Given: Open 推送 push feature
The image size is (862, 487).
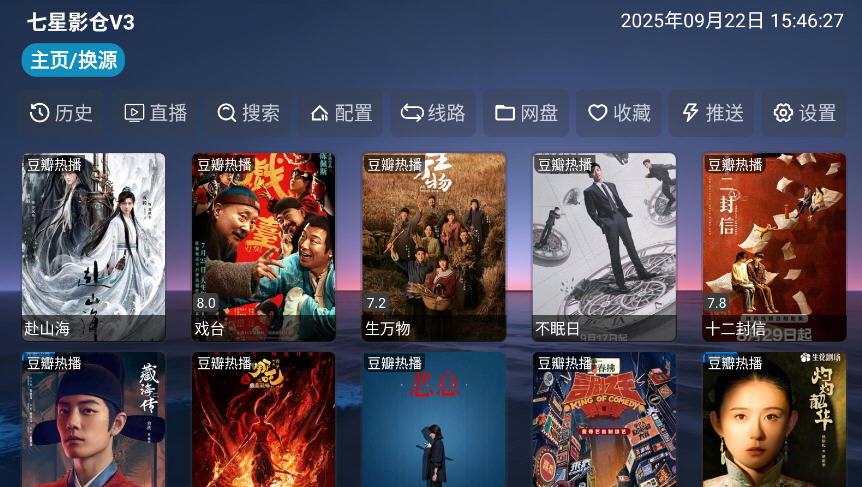Looking at the screenshot, I should (x=712, y=113).
